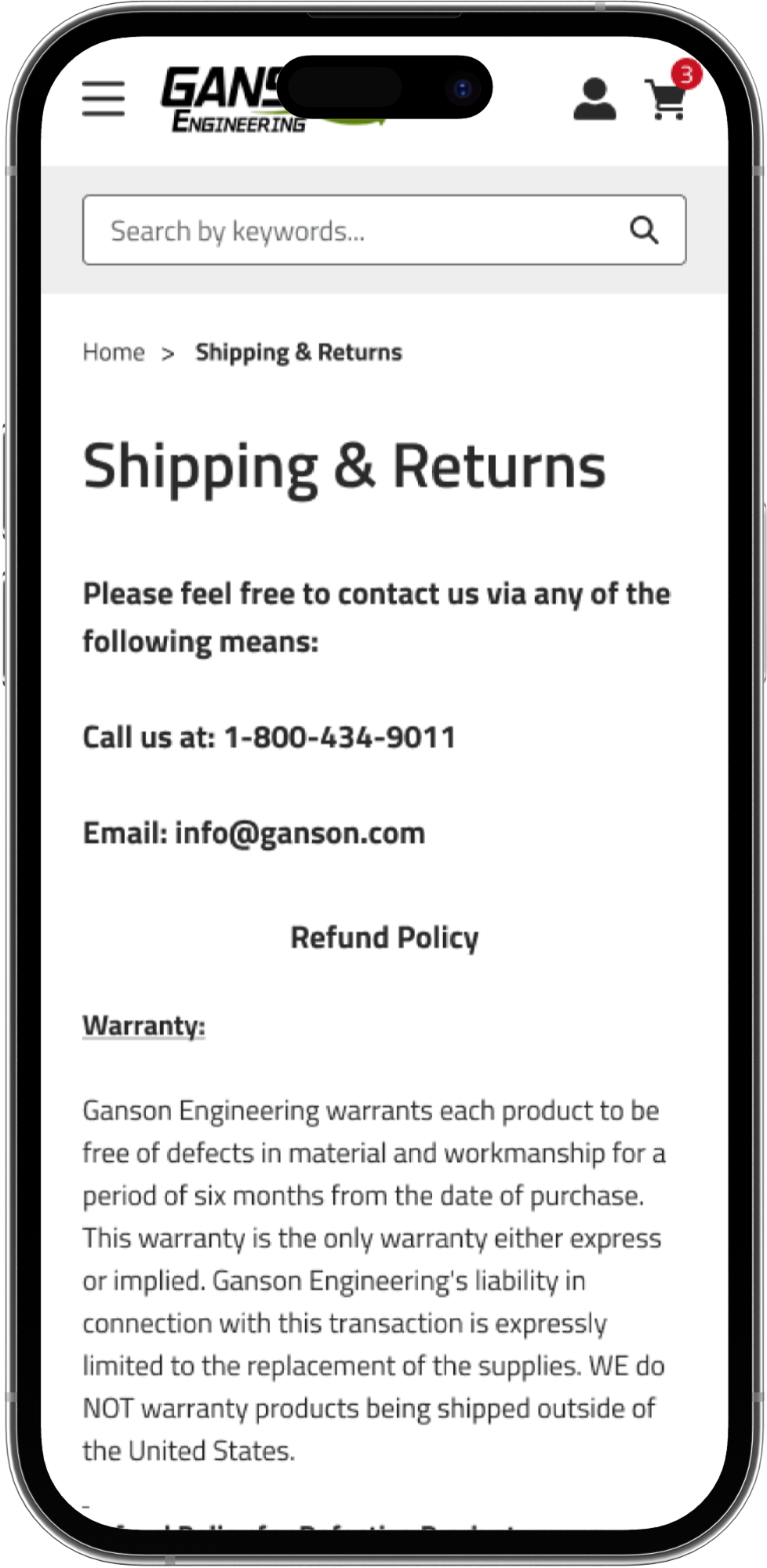
Task: Tap the magnifier search button
Action: (644, 230)
